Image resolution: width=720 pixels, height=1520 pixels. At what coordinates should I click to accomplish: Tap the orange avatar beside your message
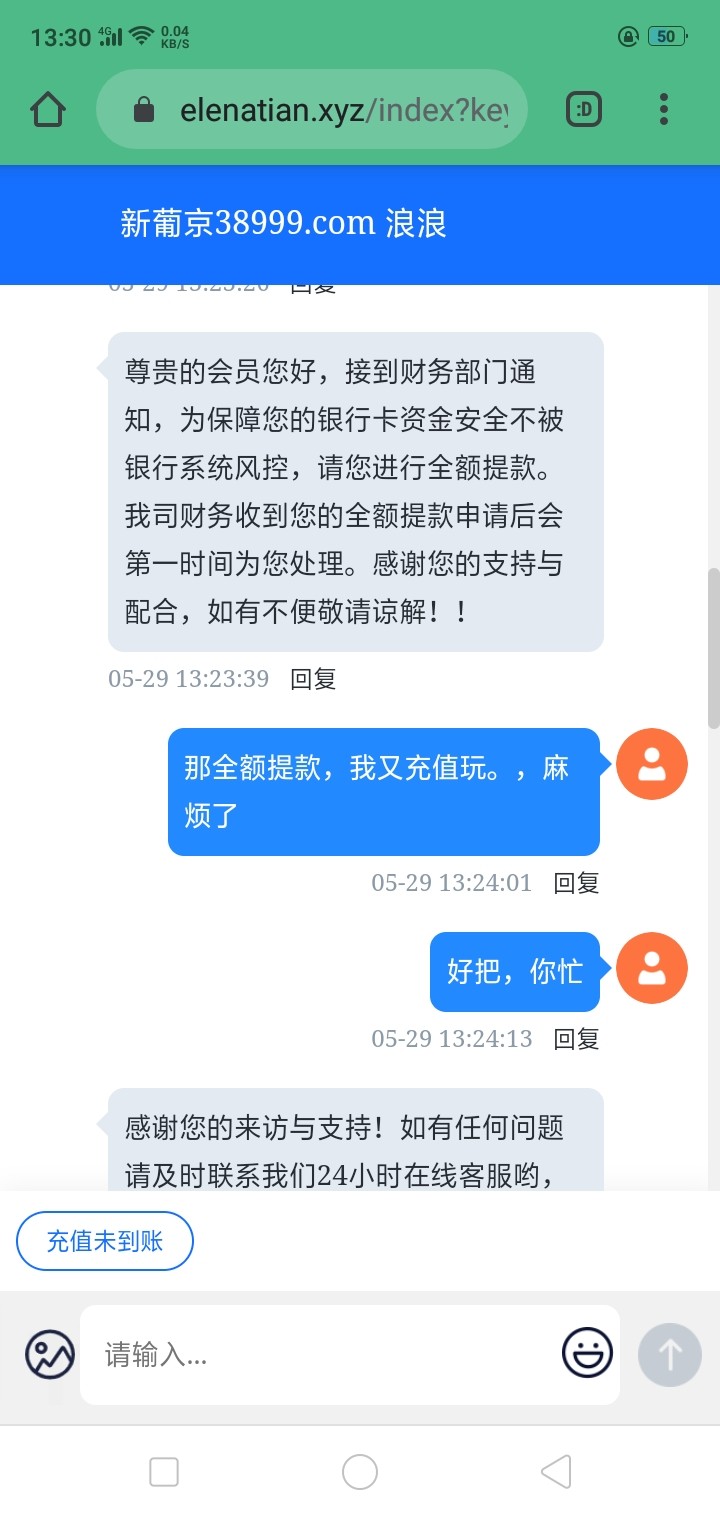[x=651, y=968]
